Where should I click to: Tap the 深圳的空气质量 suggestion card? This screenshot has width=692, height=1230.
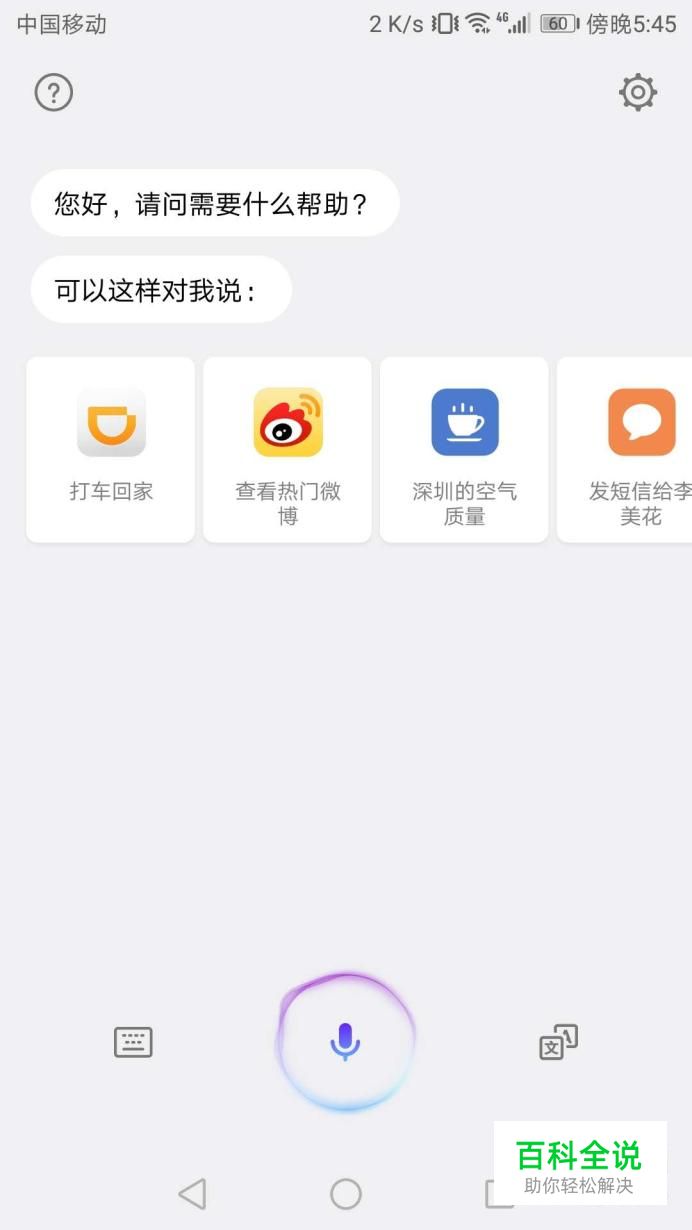[464, 450]
